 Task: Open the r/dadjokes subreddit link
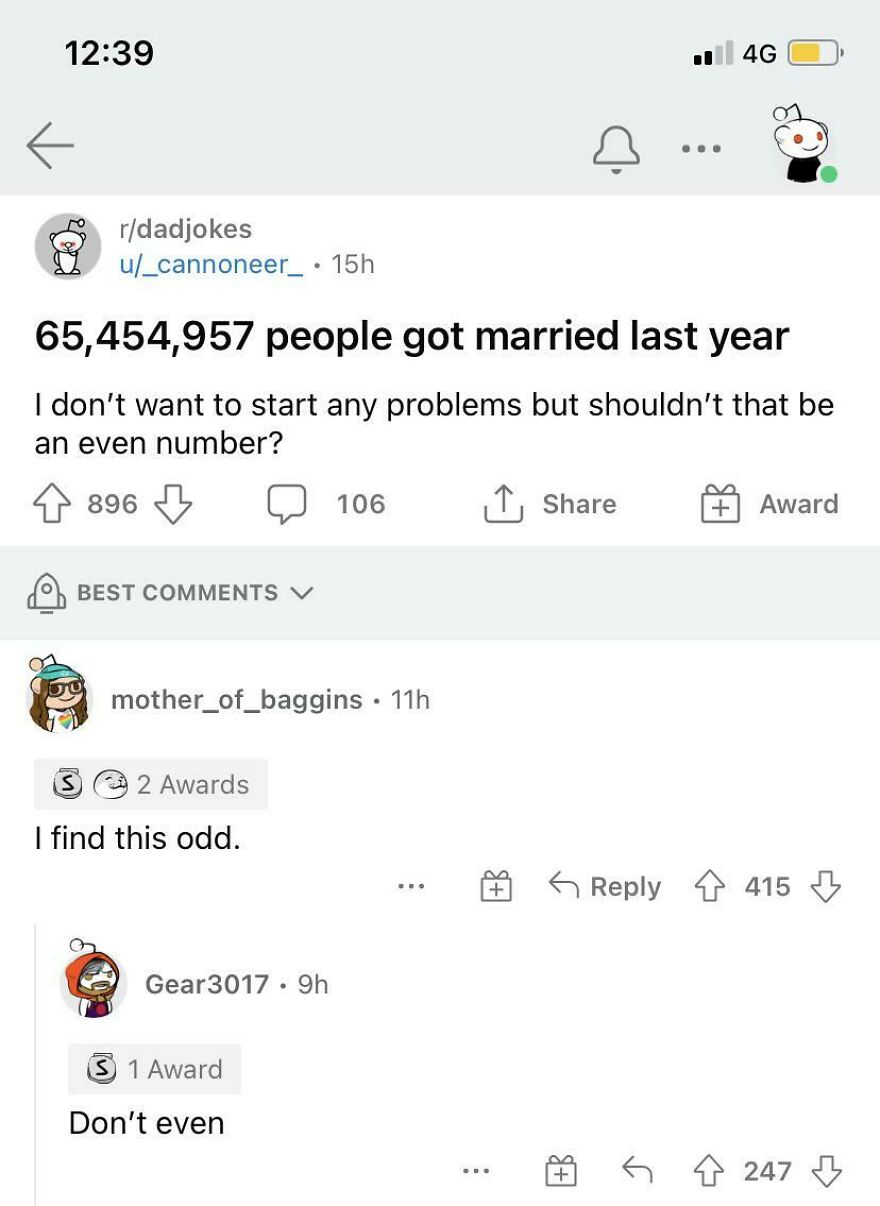point(190,229)
